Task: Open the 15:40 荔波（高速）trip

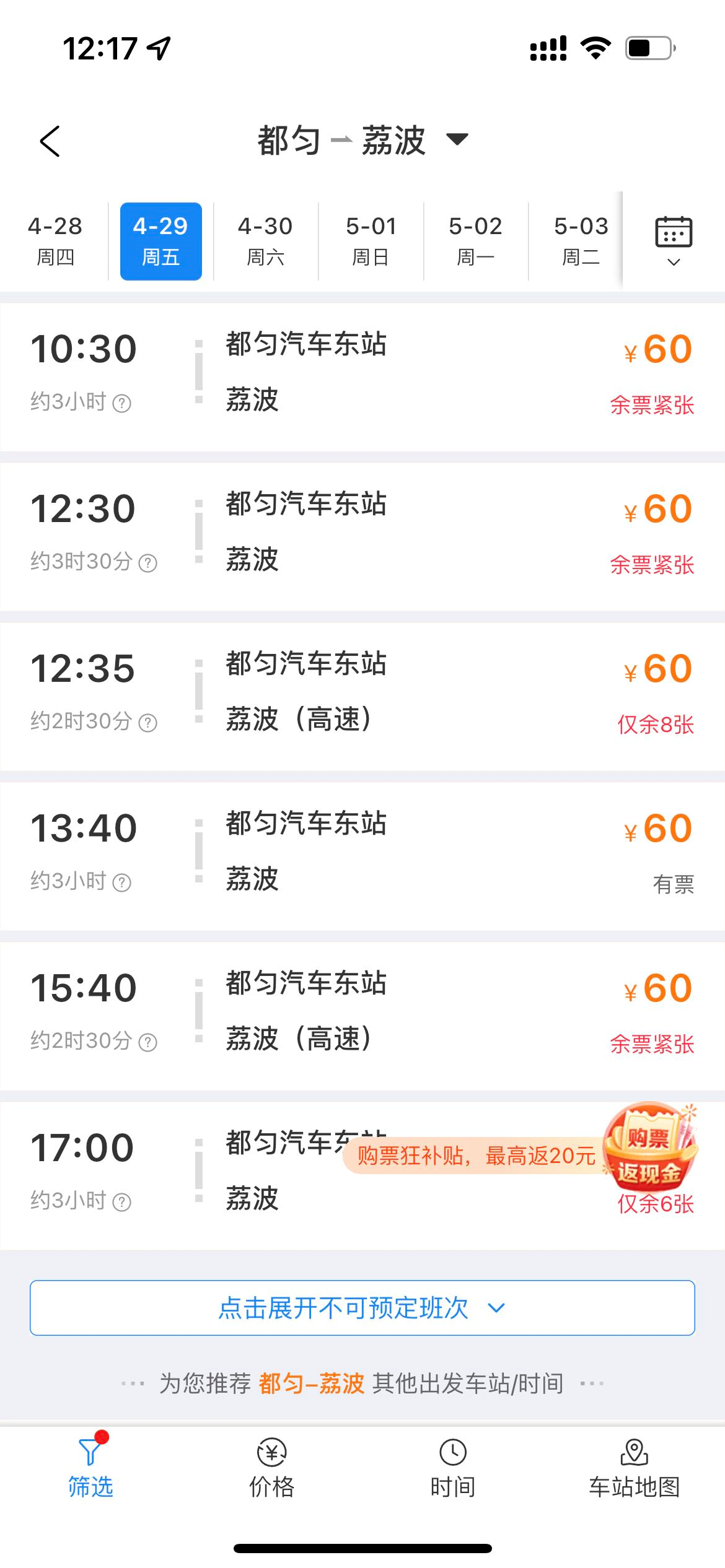Action: pos(362,1016)
